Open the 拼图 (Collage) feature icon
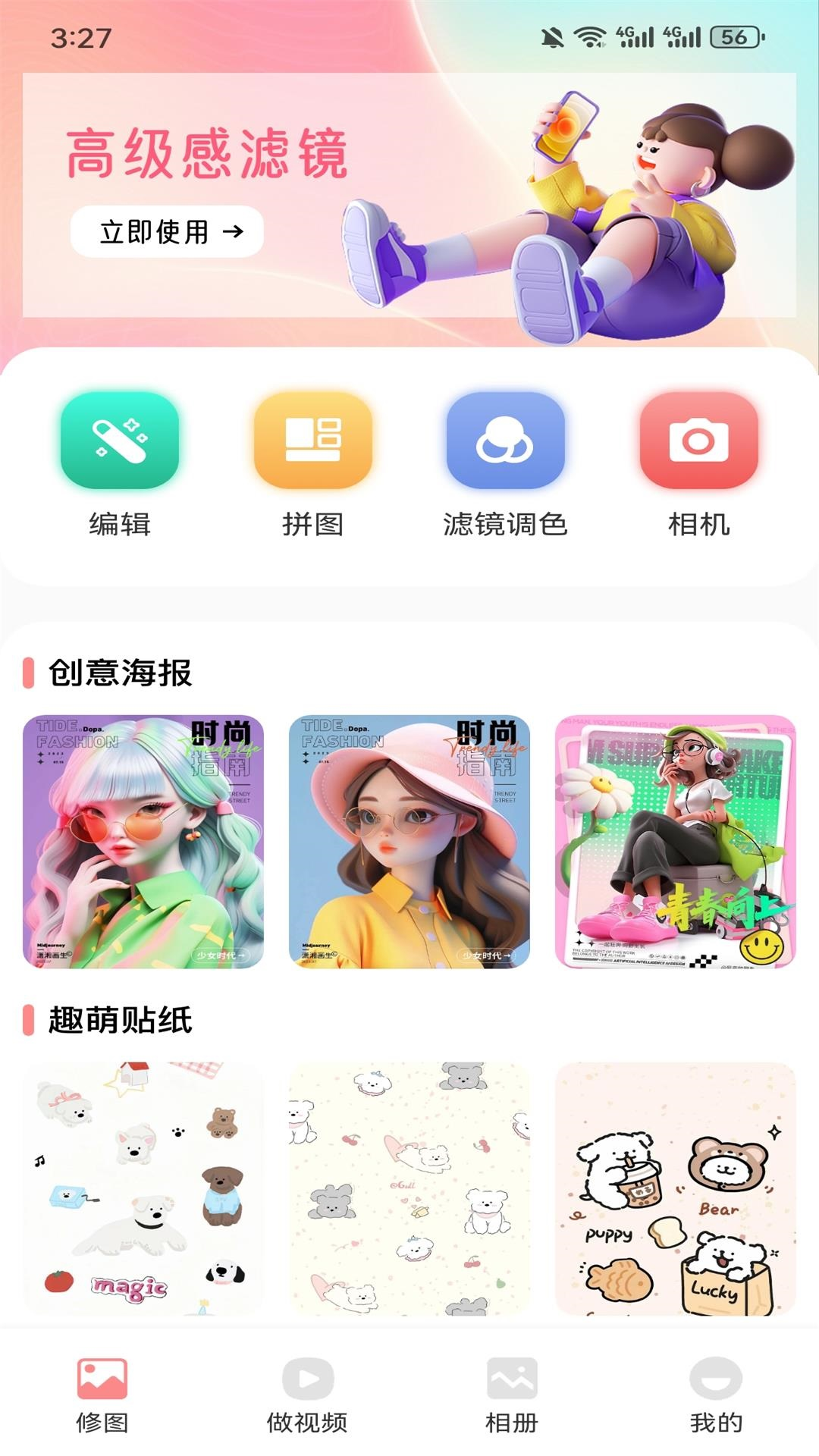819x1456 pixels. click(x=312, y=444)
